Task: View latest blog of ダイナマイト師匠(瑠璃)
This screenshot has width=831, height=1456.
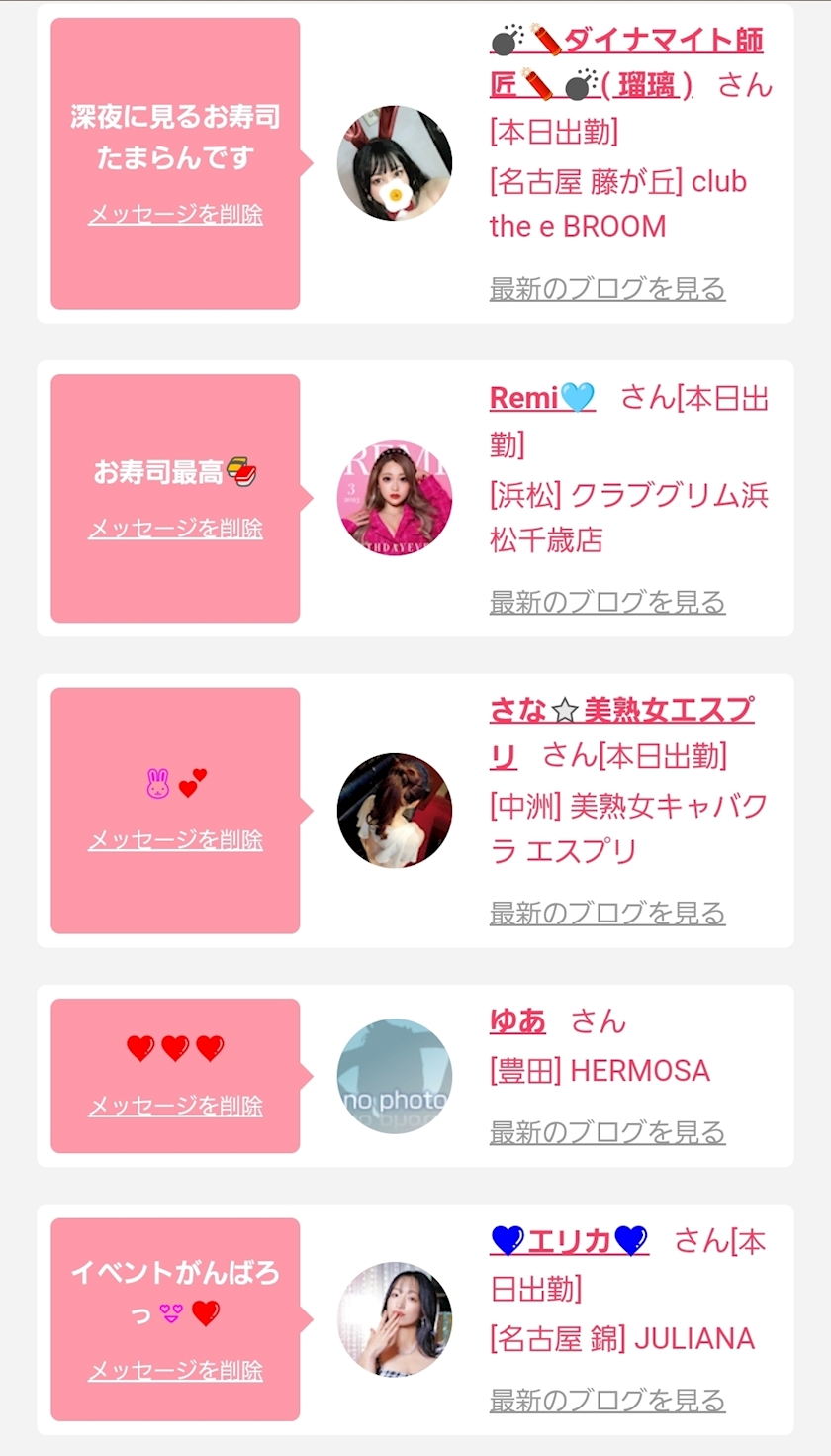Action: (607, 289)
